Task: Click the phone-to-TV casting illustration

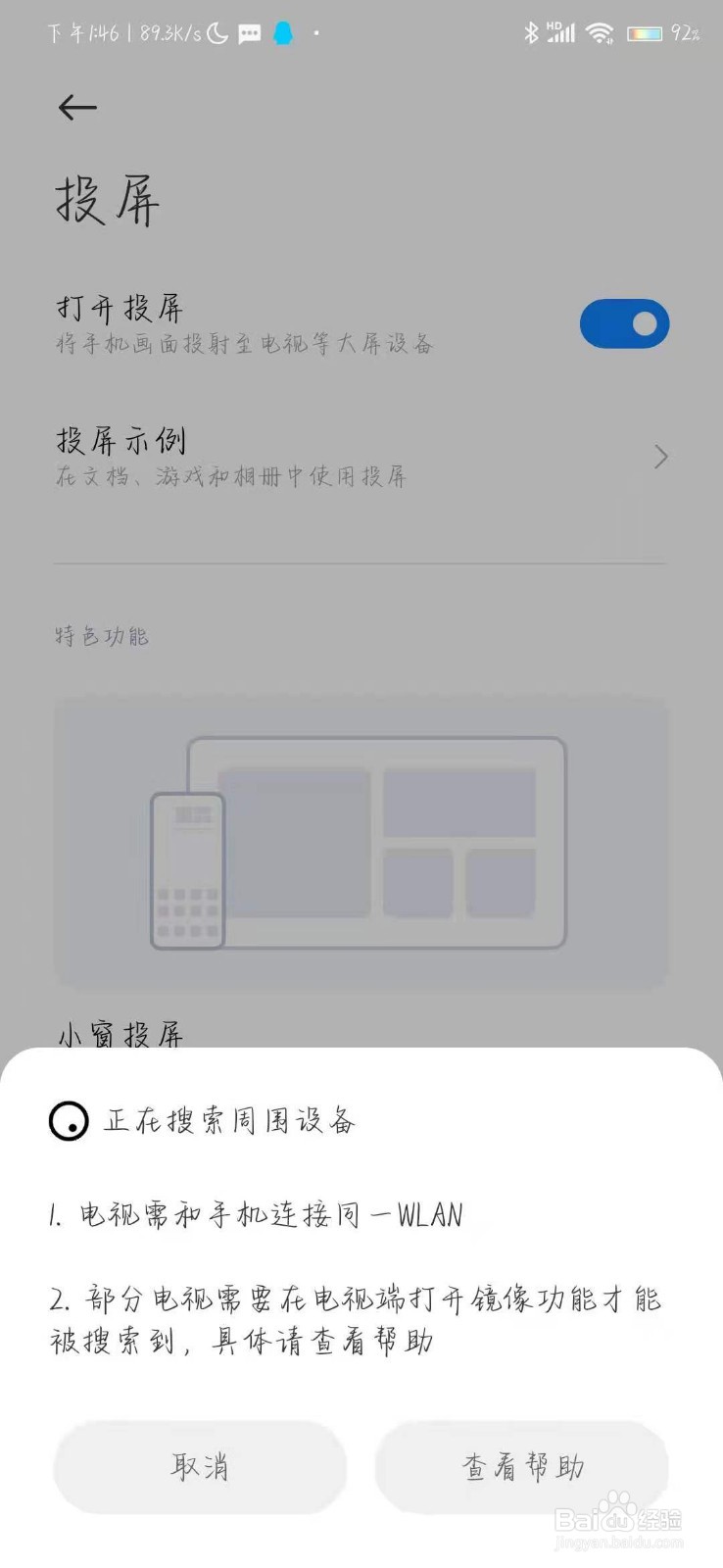Action: tap(361, 843)
